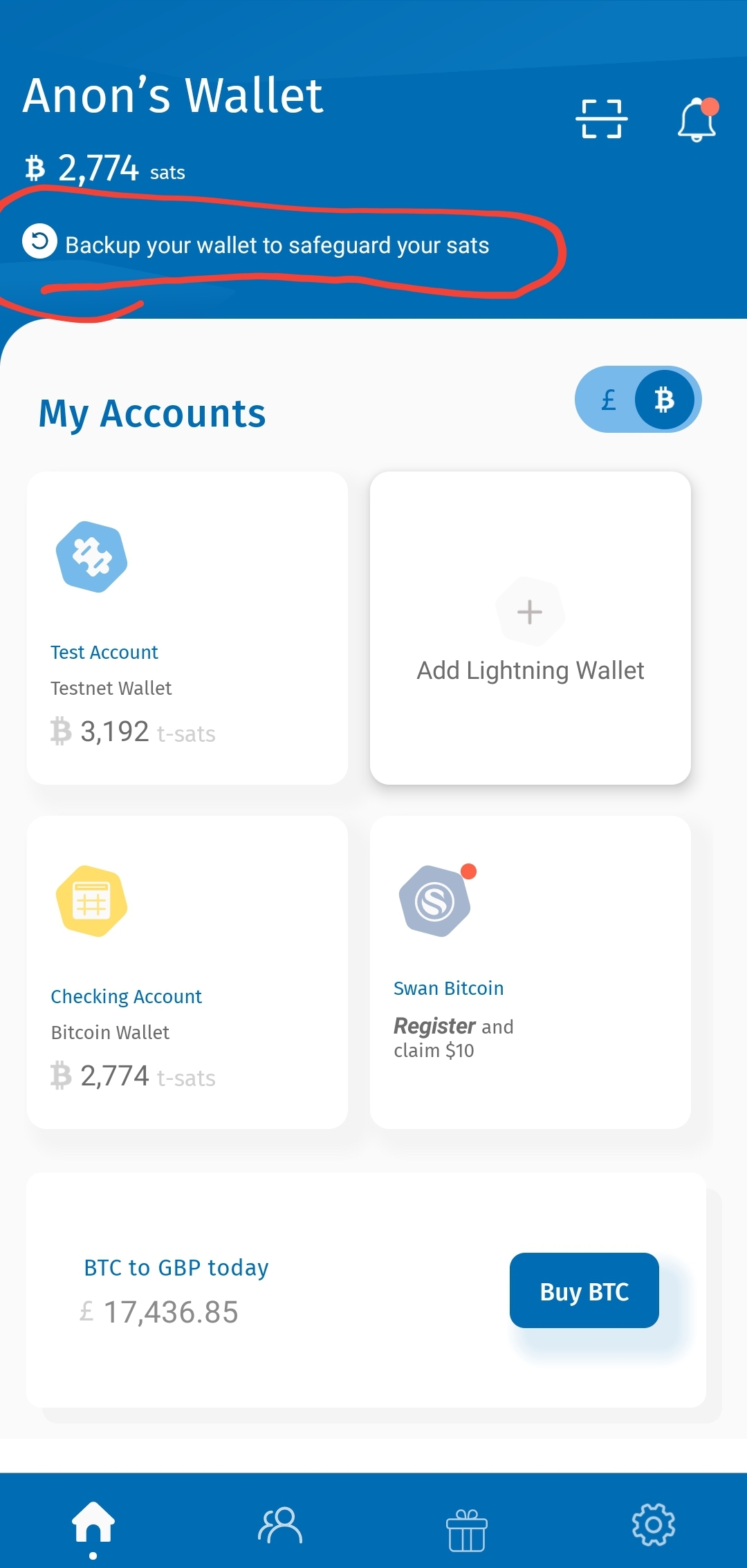
Task: Open the Test Account card
Action: (x=187, y=628)
